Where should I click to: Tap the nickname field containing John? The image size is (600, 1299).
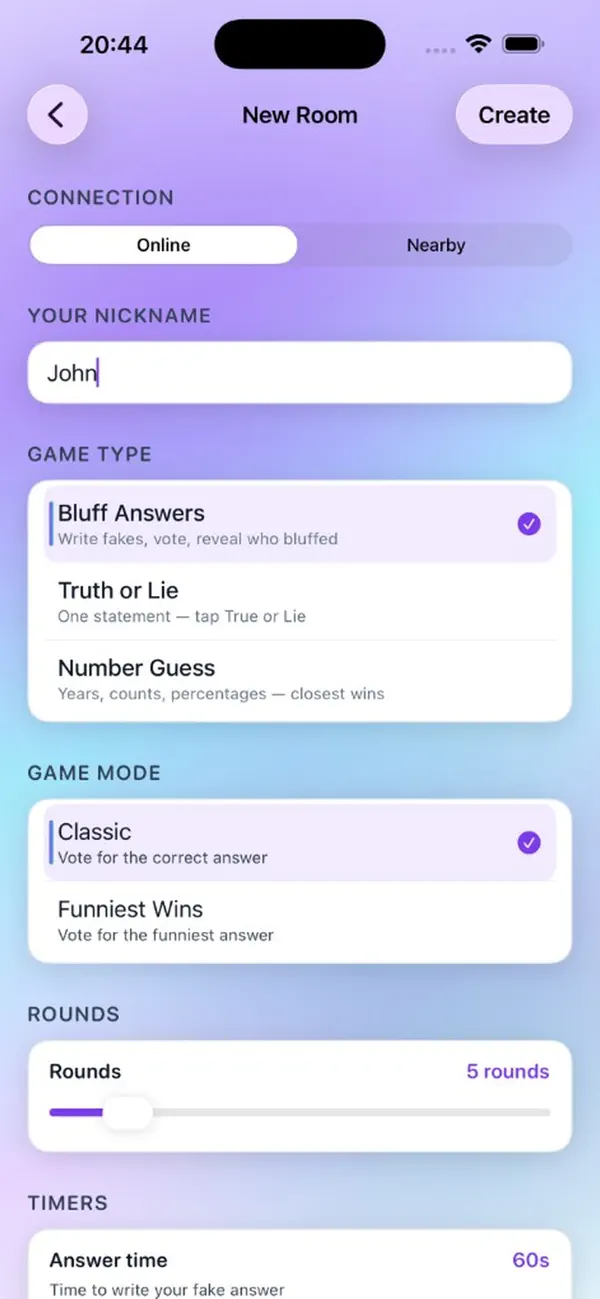pyautogui.click(x=300, y=374)
